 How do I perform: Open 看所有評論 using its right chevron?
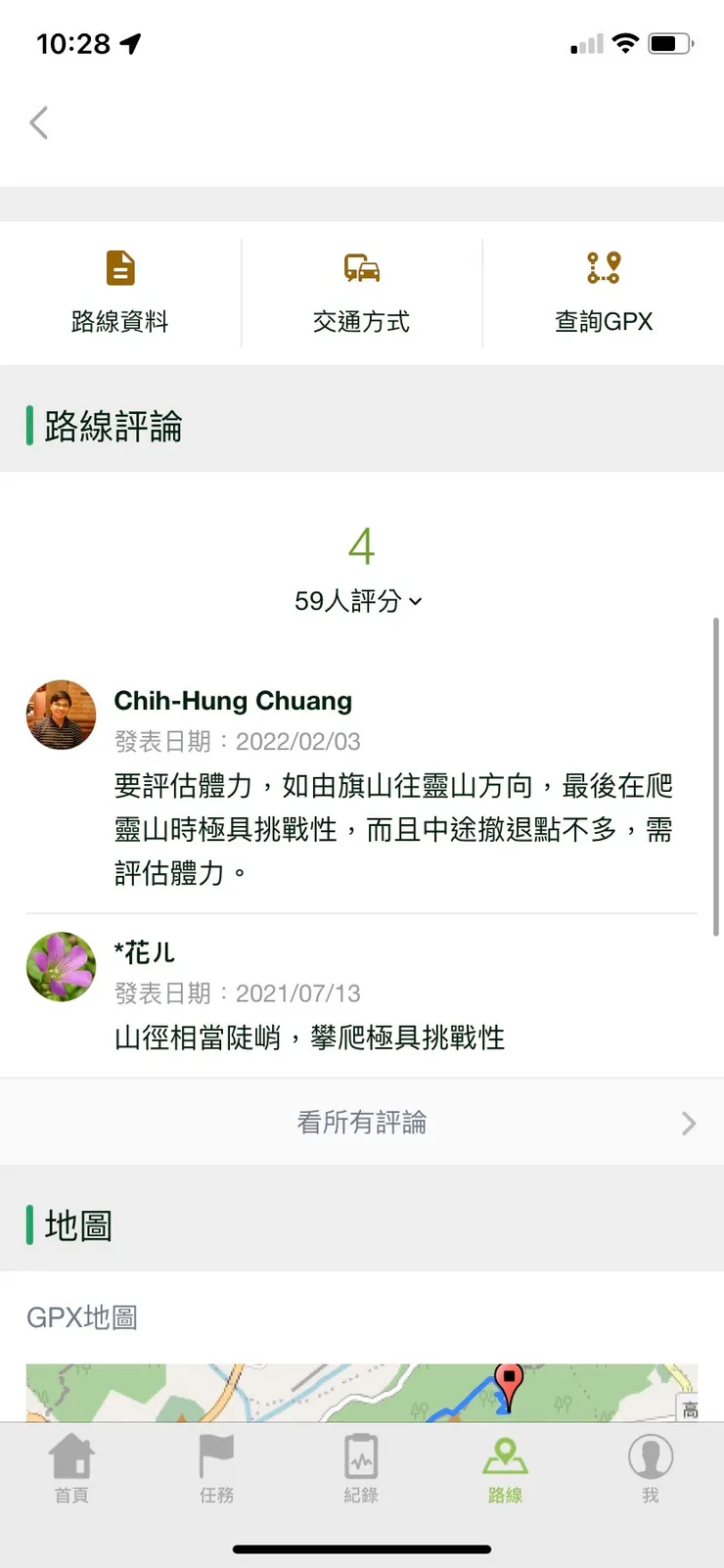pyautogui.click(x=688, y=1122)
